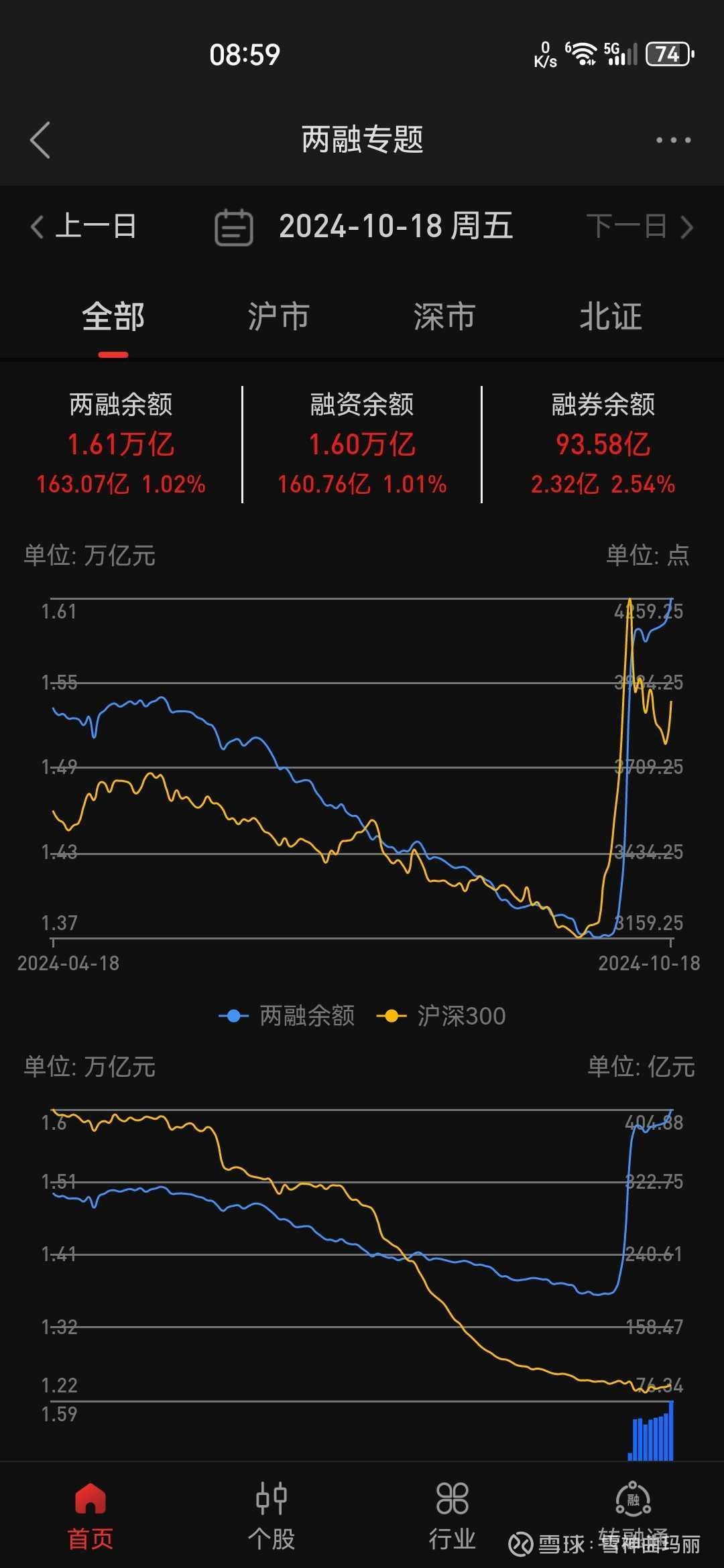Switch to the 北证 tab
Image resolution: width=724 pixels, height=1568 pixels.
coord(611,316)
